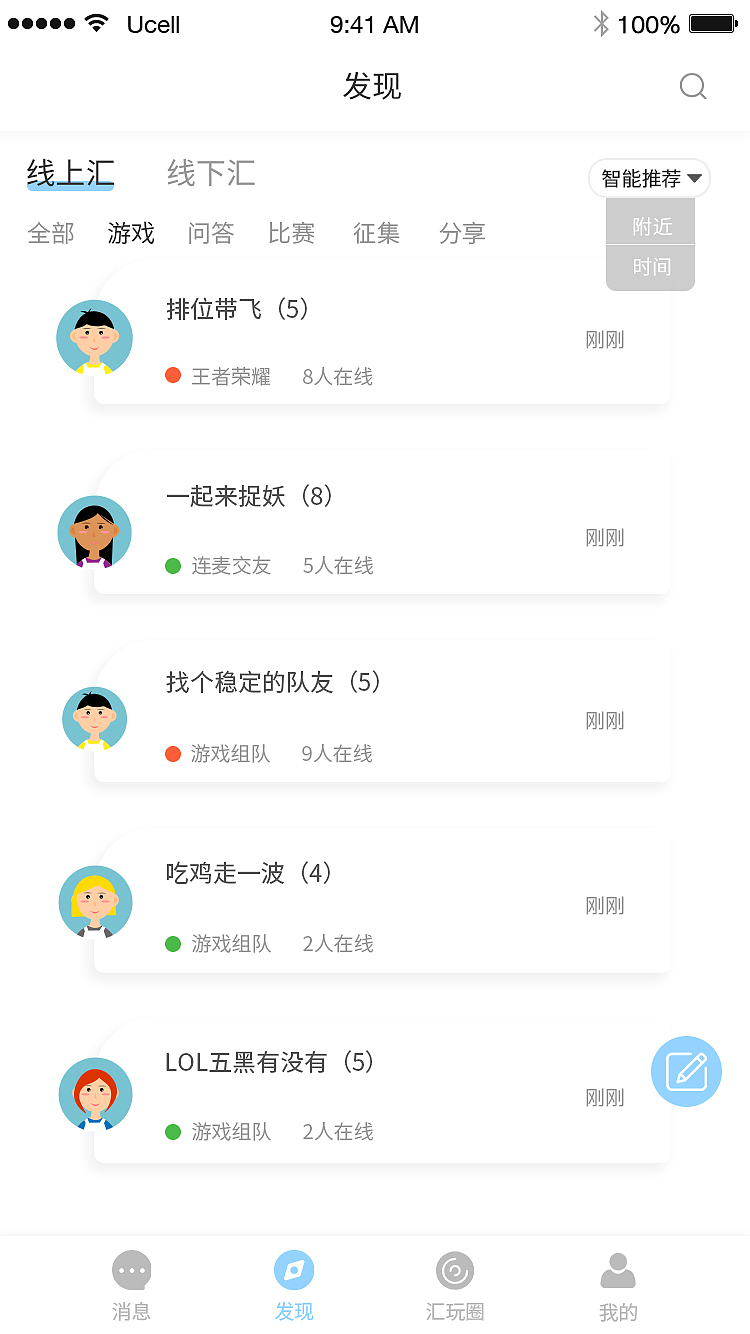Tap the 发现 compass icon in bottom bar
Image resolution: width=750 pixels, height=1334 pixels.
point(294,1268)
